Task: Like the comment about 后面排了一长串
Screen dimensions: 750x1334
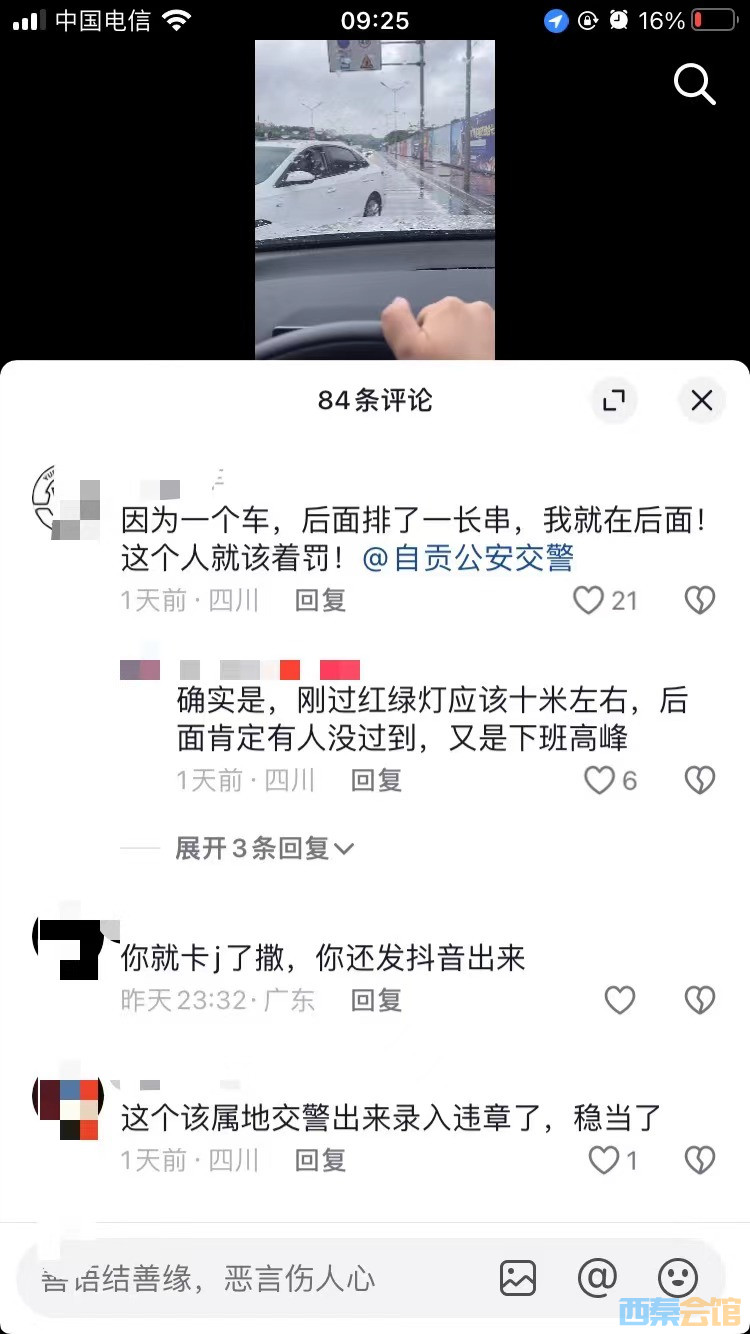Action: [589, 600]
